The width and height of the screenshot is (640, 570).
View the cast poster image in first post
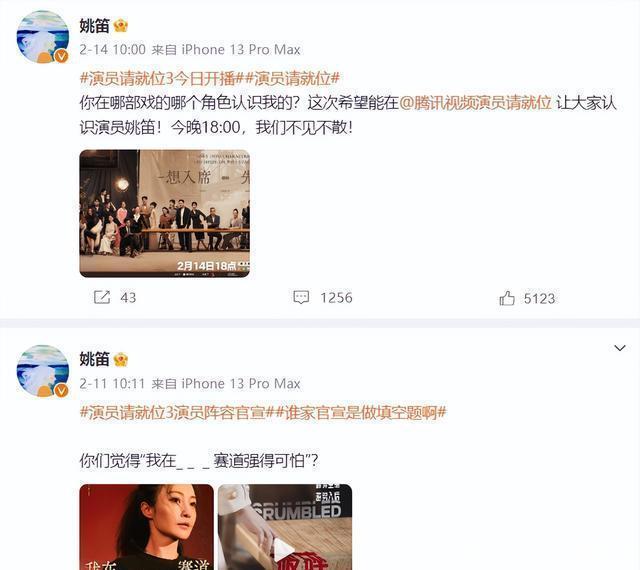pos(164,213)
